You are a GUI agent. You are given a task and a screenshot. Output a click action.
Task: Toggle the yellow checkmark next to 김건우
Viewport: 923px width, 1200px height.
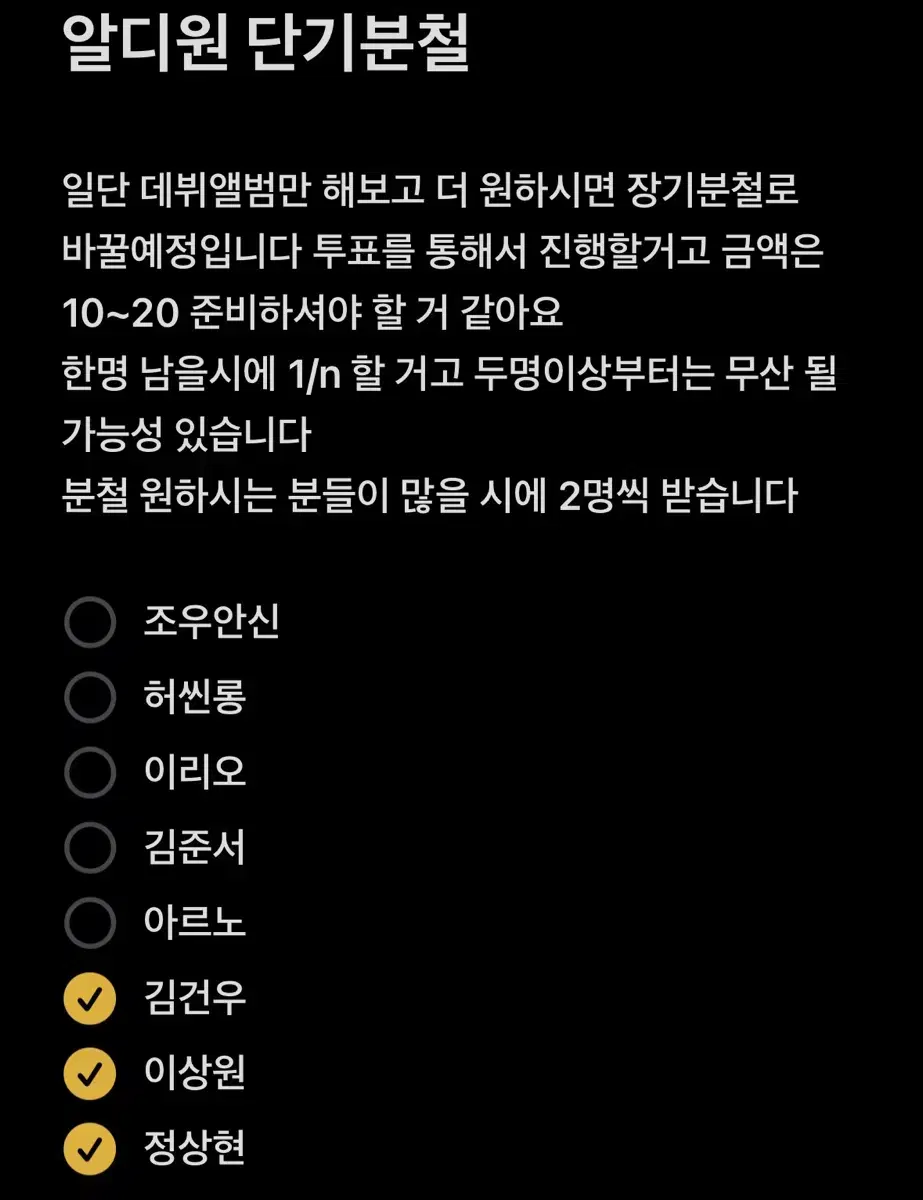tap(91, 996)
